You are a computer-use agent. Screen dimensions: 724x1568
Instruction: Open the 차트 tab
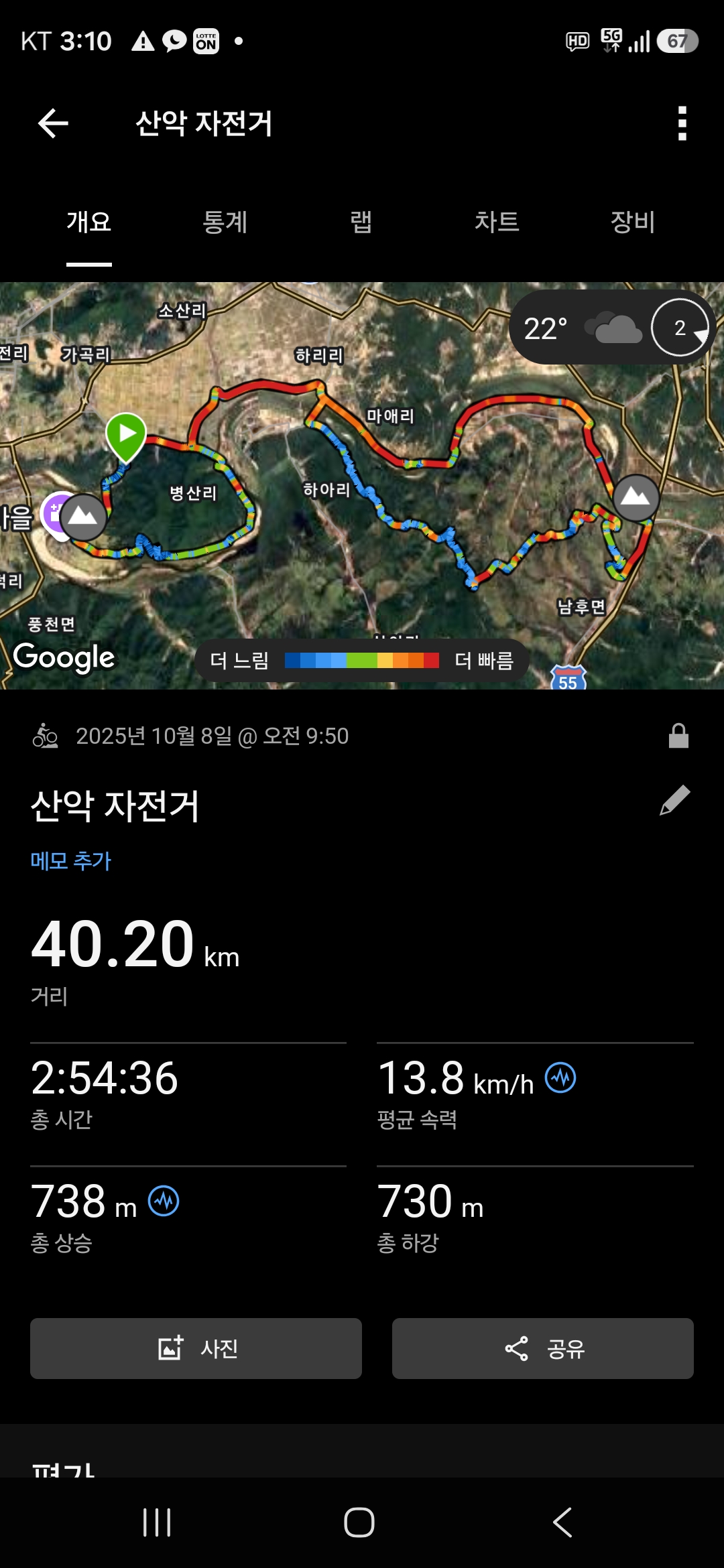coord(497,222)
